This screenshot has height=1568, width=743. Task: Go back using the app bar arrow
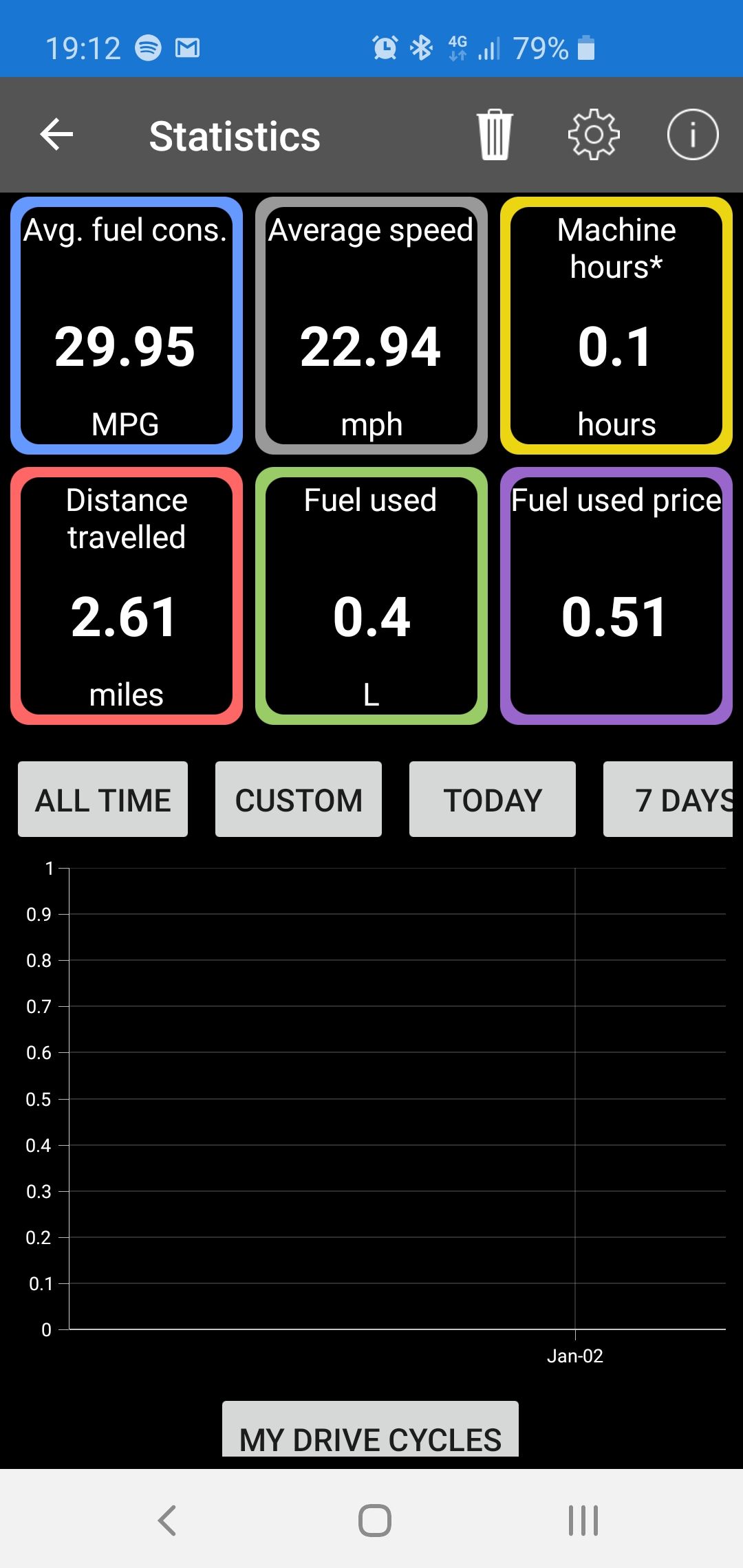[56, 134]
